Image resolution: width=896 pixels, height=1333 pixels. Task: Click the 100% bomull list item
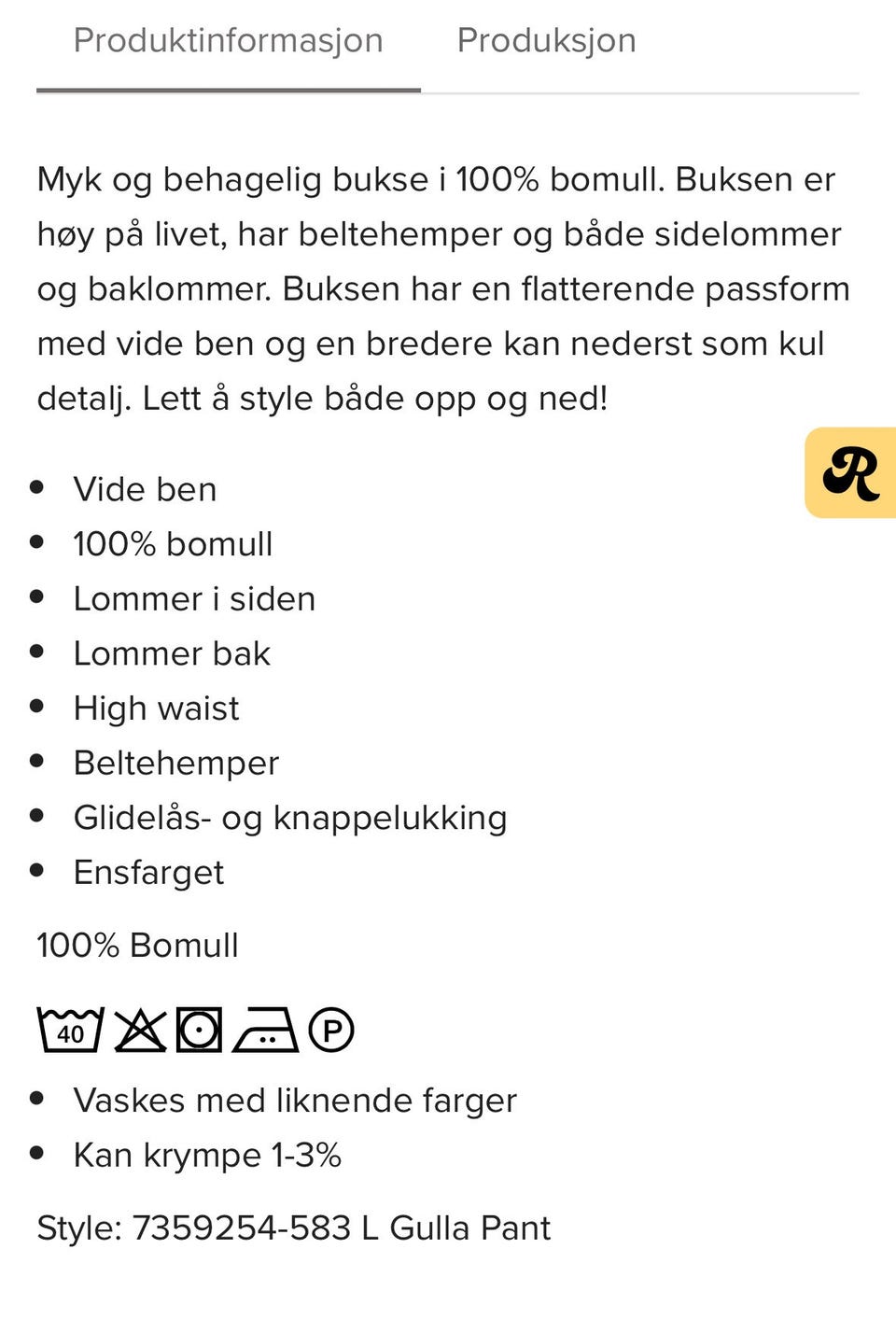tap(173, 542)
